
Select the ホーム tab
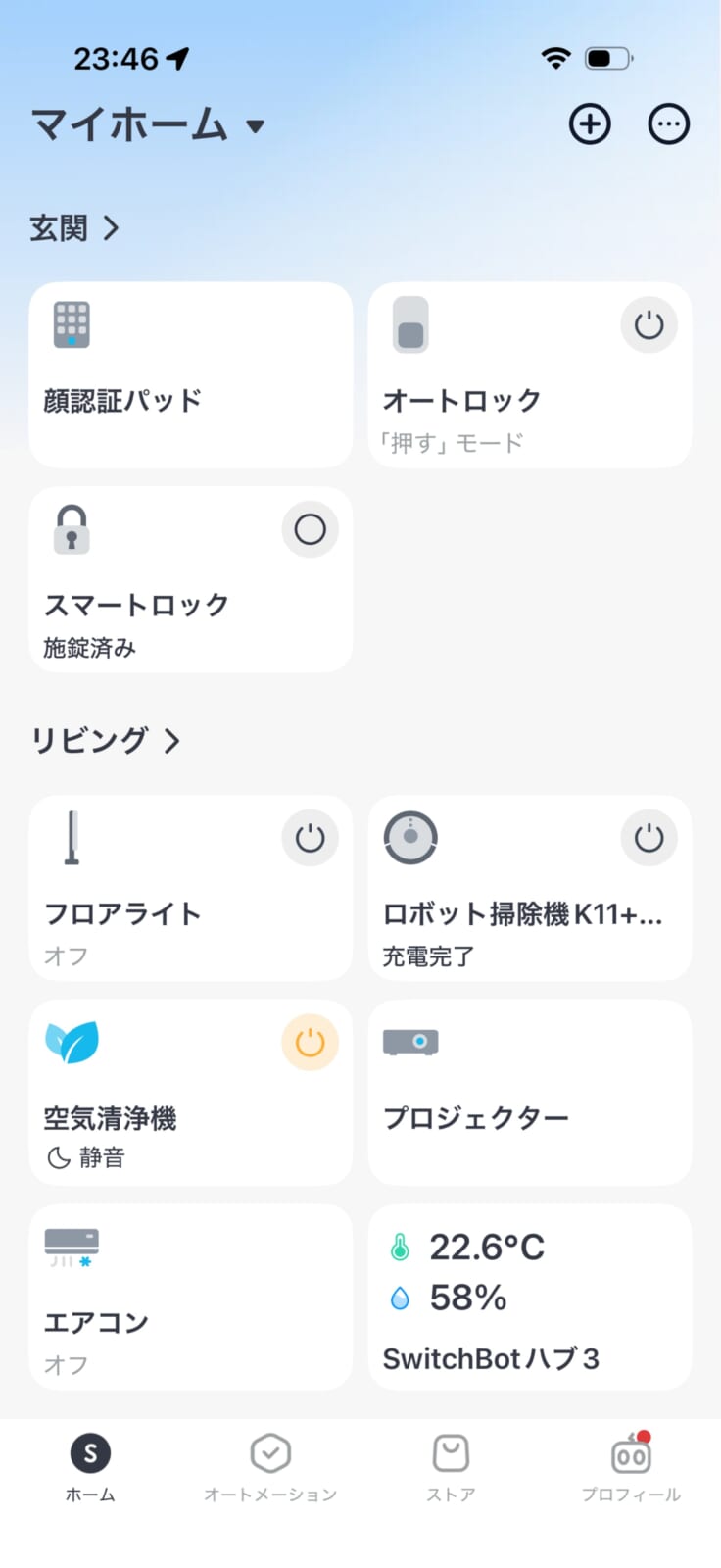pos(90,1467)
